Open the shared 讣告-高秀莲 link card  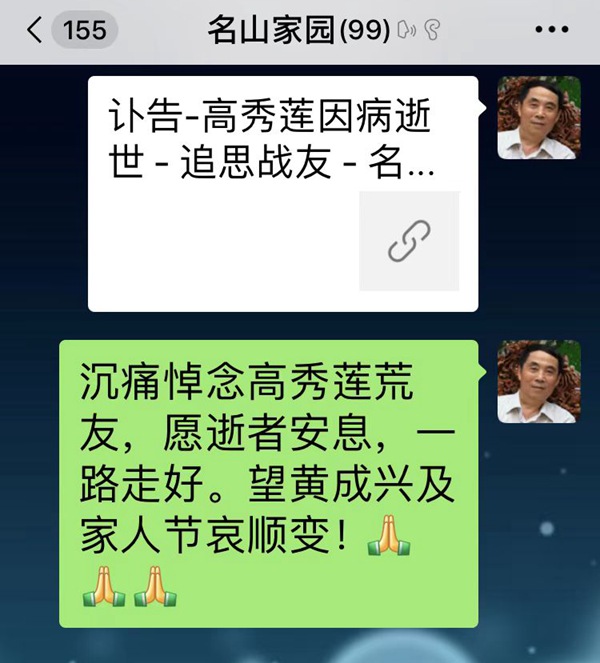click(x=282, y=193)
